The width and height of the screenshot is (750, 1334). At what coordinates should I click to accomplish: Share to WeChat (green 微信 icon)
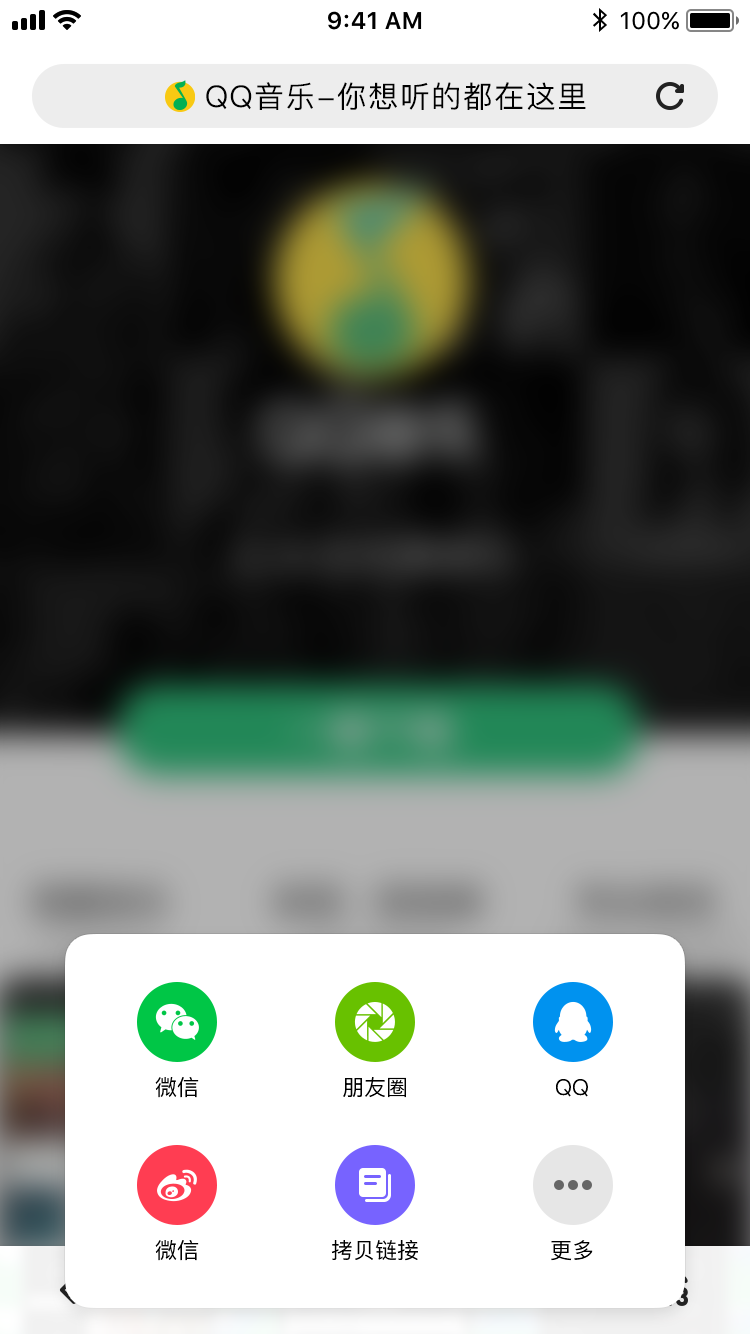pos(177,1022)
